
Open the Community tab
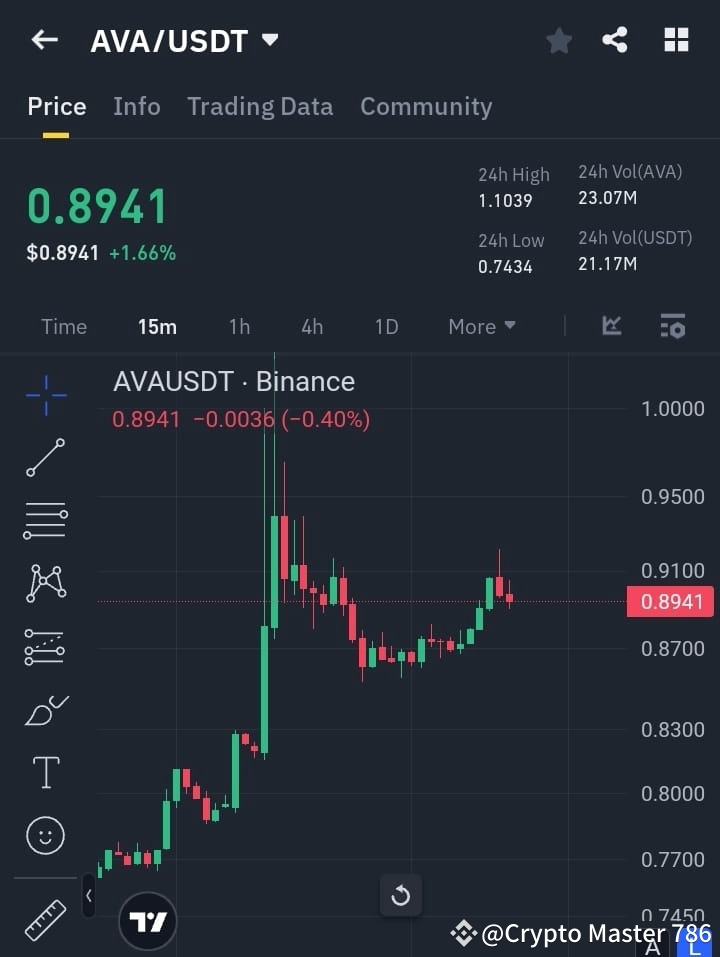[x=426, y=106]
